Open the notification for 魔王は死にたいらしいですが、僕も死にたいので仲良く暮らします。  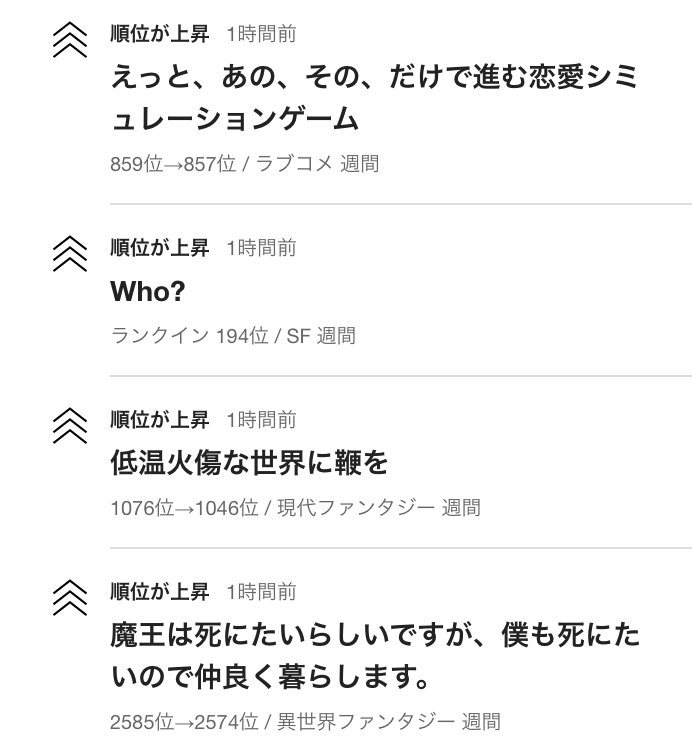[375, 656]
